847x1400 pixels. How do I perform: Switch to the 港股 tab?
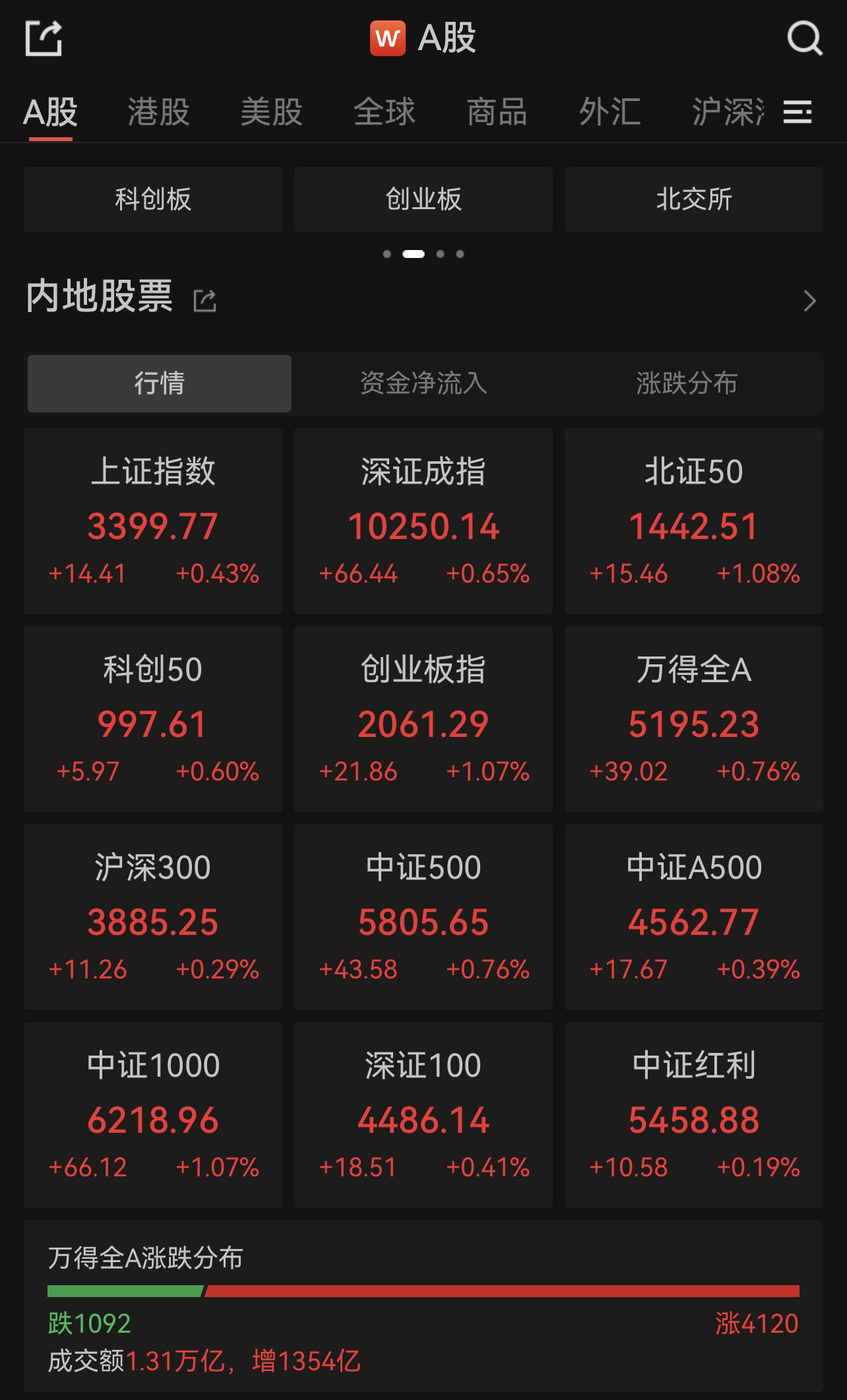coord(159,111)
